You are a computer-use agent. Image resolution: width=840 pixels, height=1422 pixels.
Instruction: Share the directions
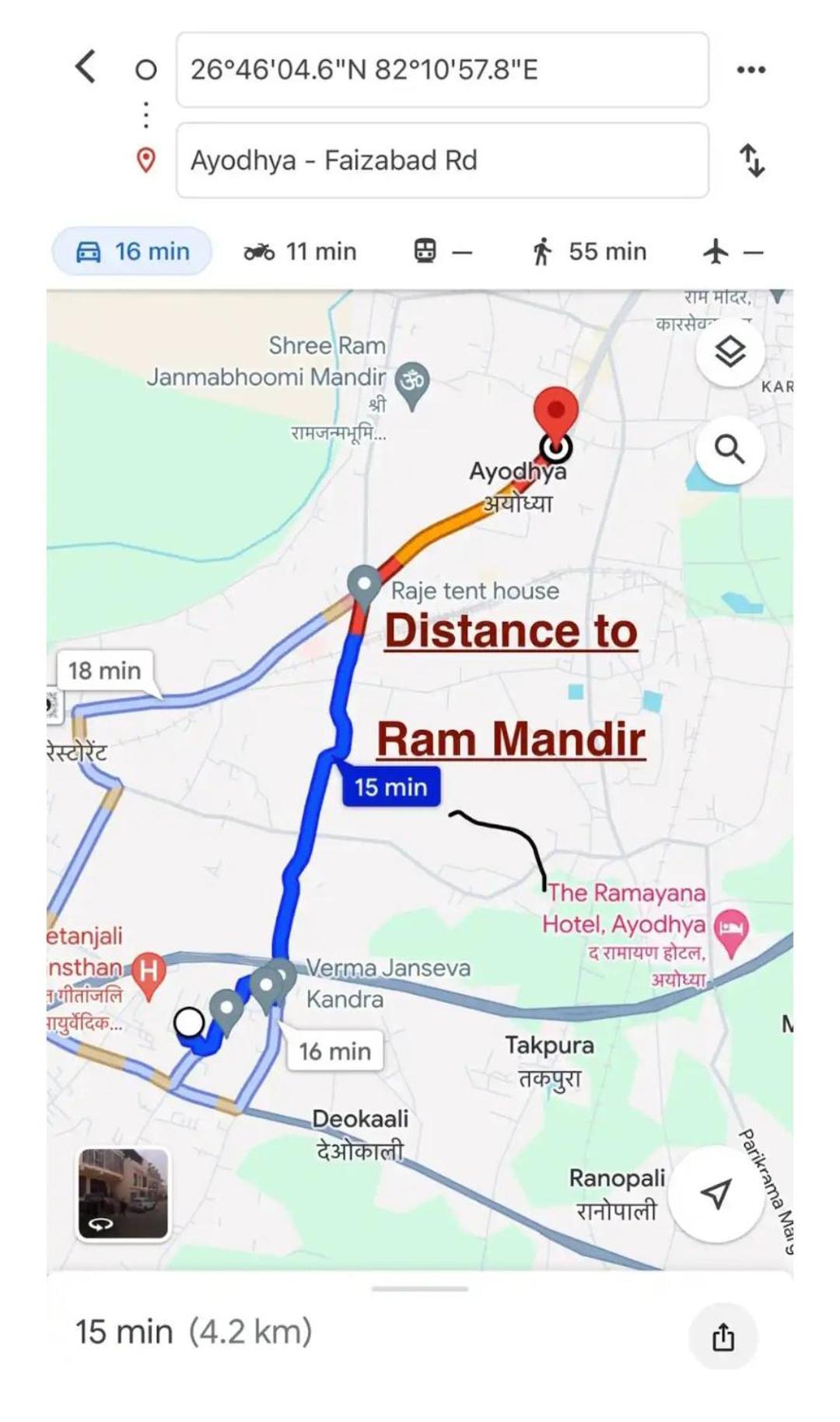(x=723, y=1337)
